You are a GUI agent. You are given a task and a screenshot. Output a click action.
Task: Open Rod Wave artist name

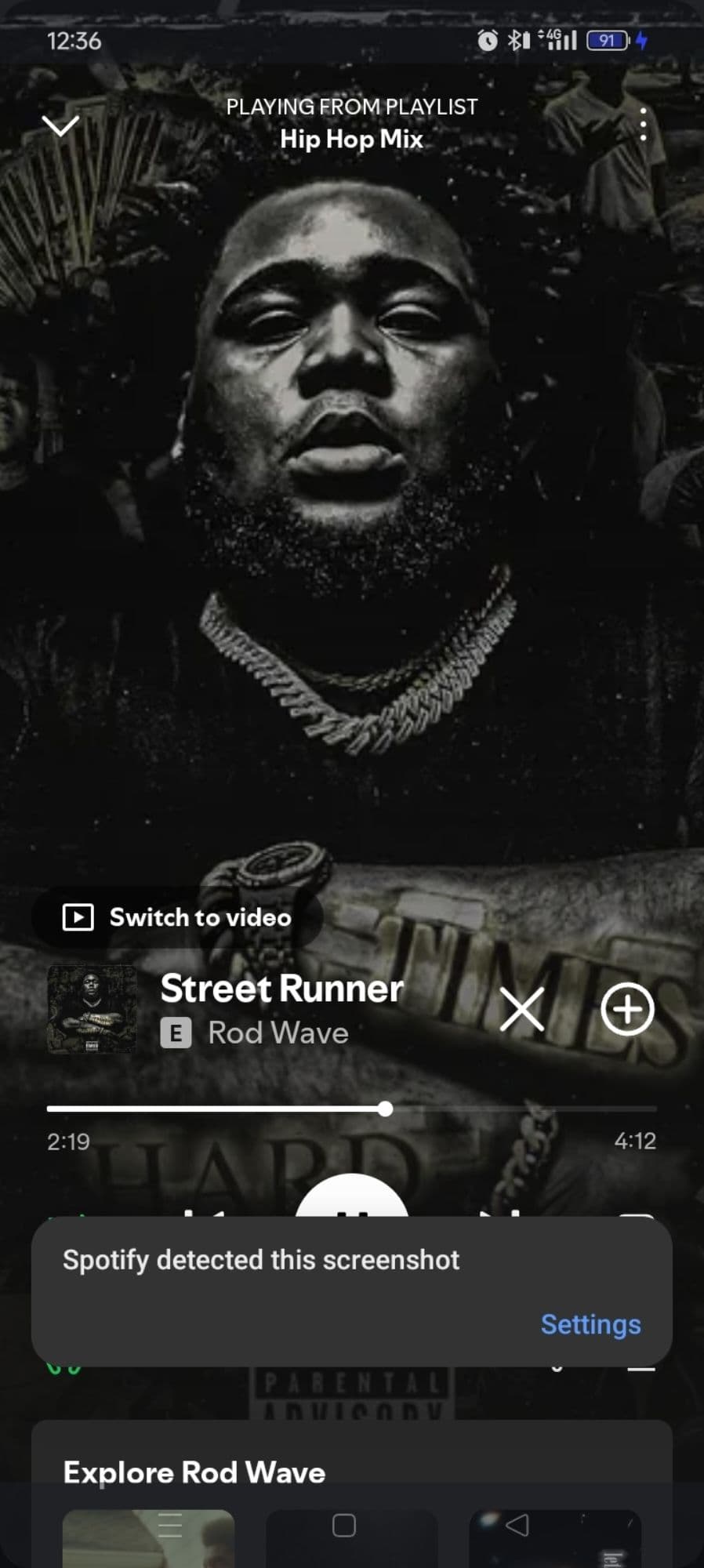coord(278,1033)
